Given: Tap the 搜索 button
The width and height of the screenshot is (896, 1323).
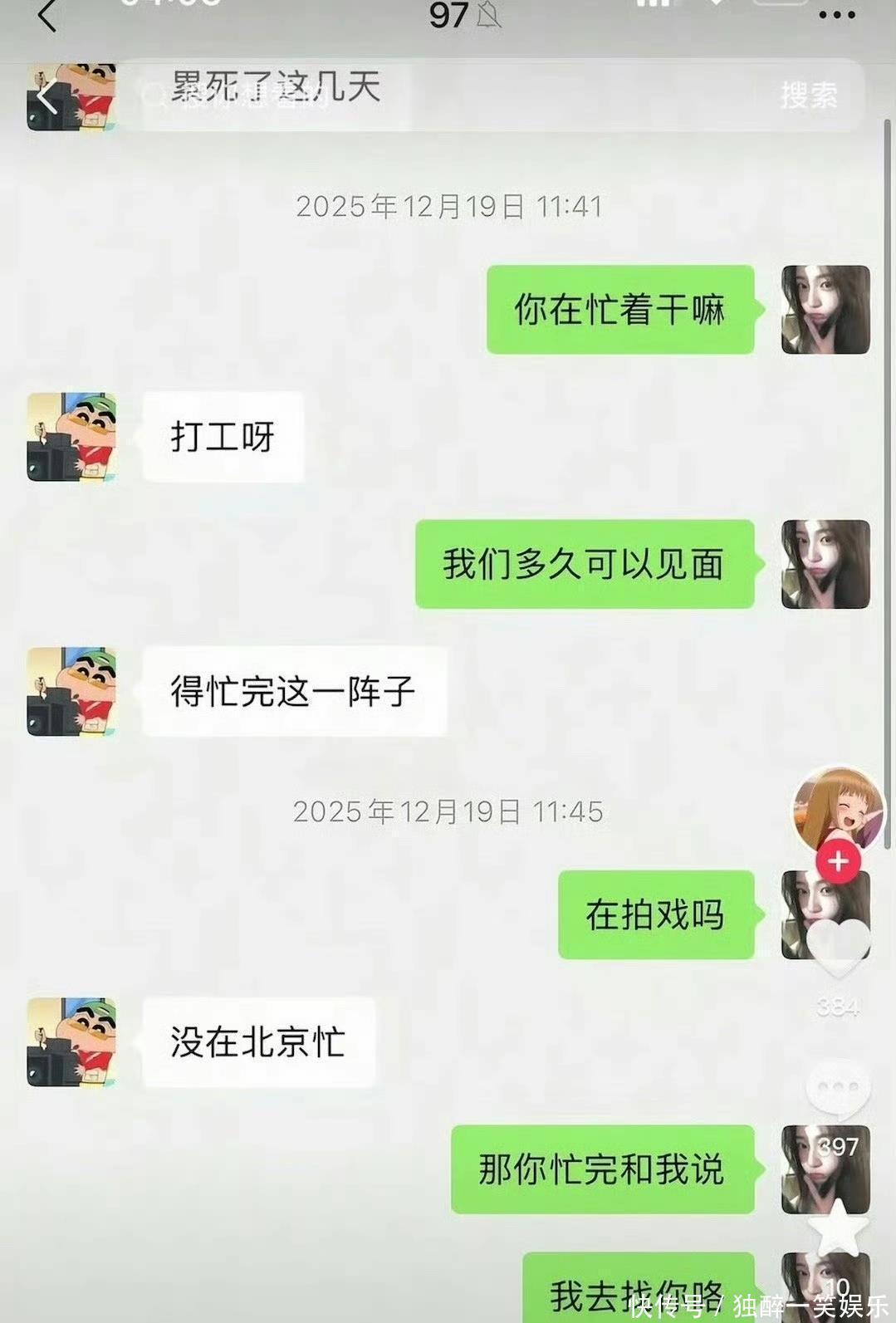Looking at the screenshot, I should click(809, 96).
